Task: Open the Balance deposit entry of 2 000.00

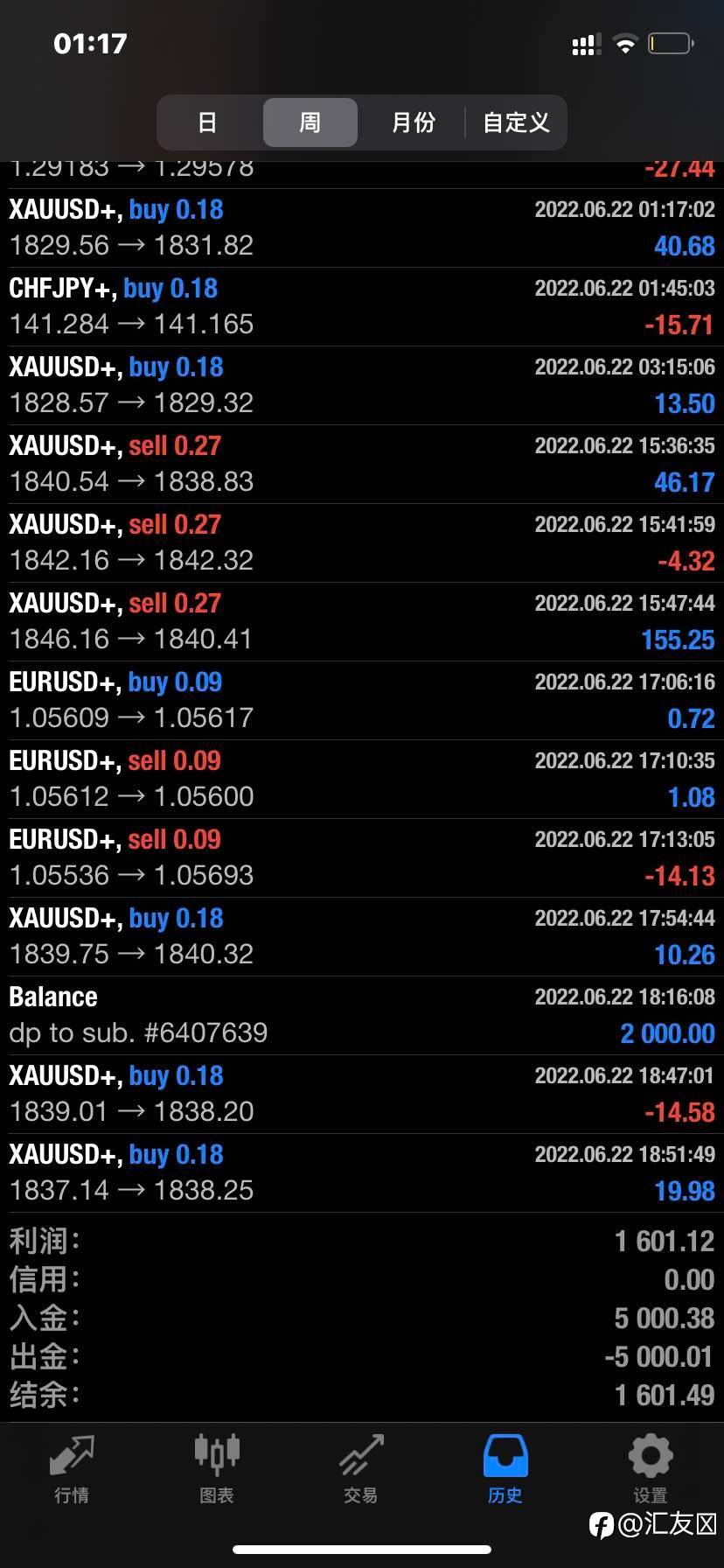Action: [x=362, y=1016]
